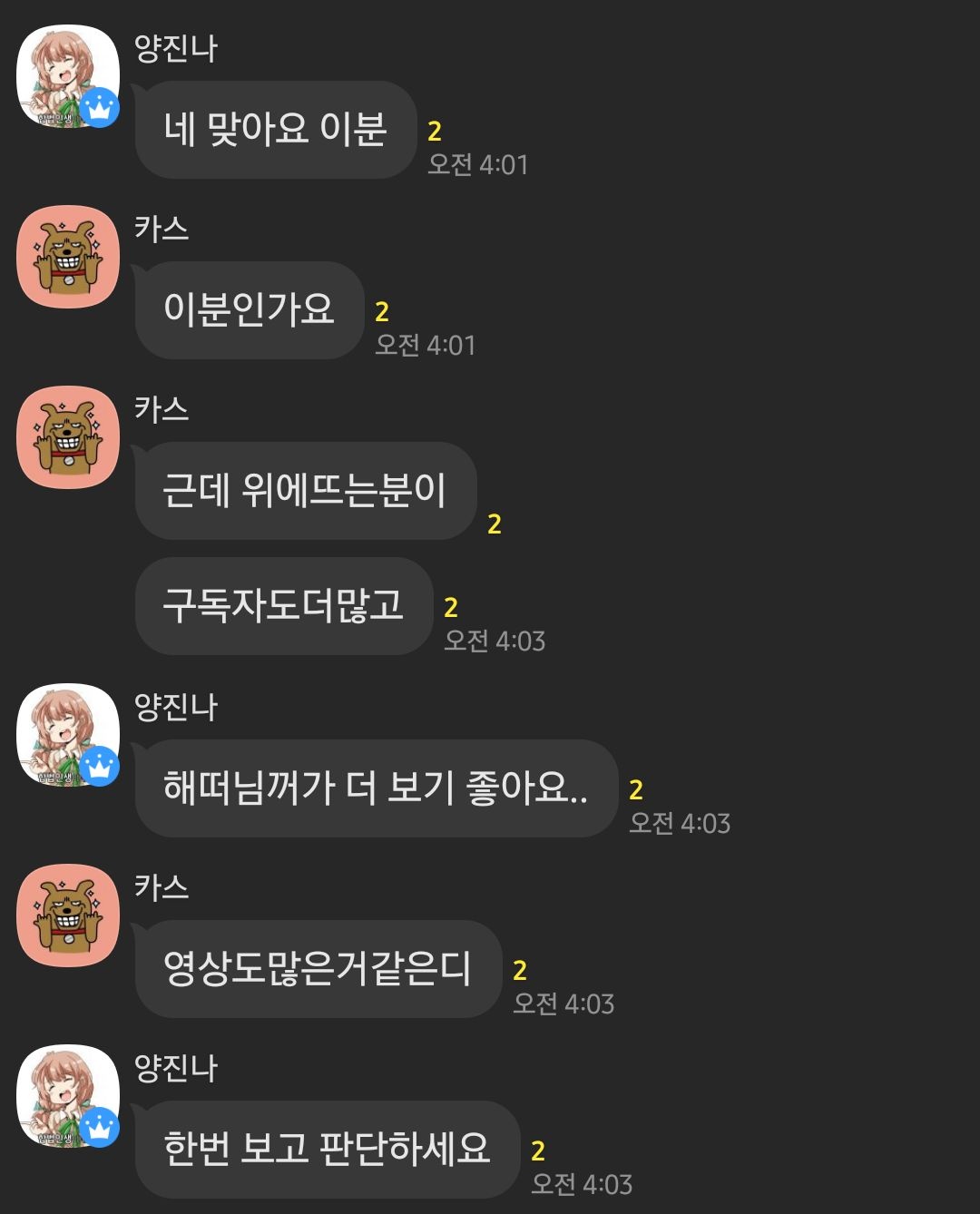Open 카스's profile photo beside "근데 위에뜨는분이"
Viewport: 980px width, 1214px height.
pyautogui.click(x=68, y=437)
